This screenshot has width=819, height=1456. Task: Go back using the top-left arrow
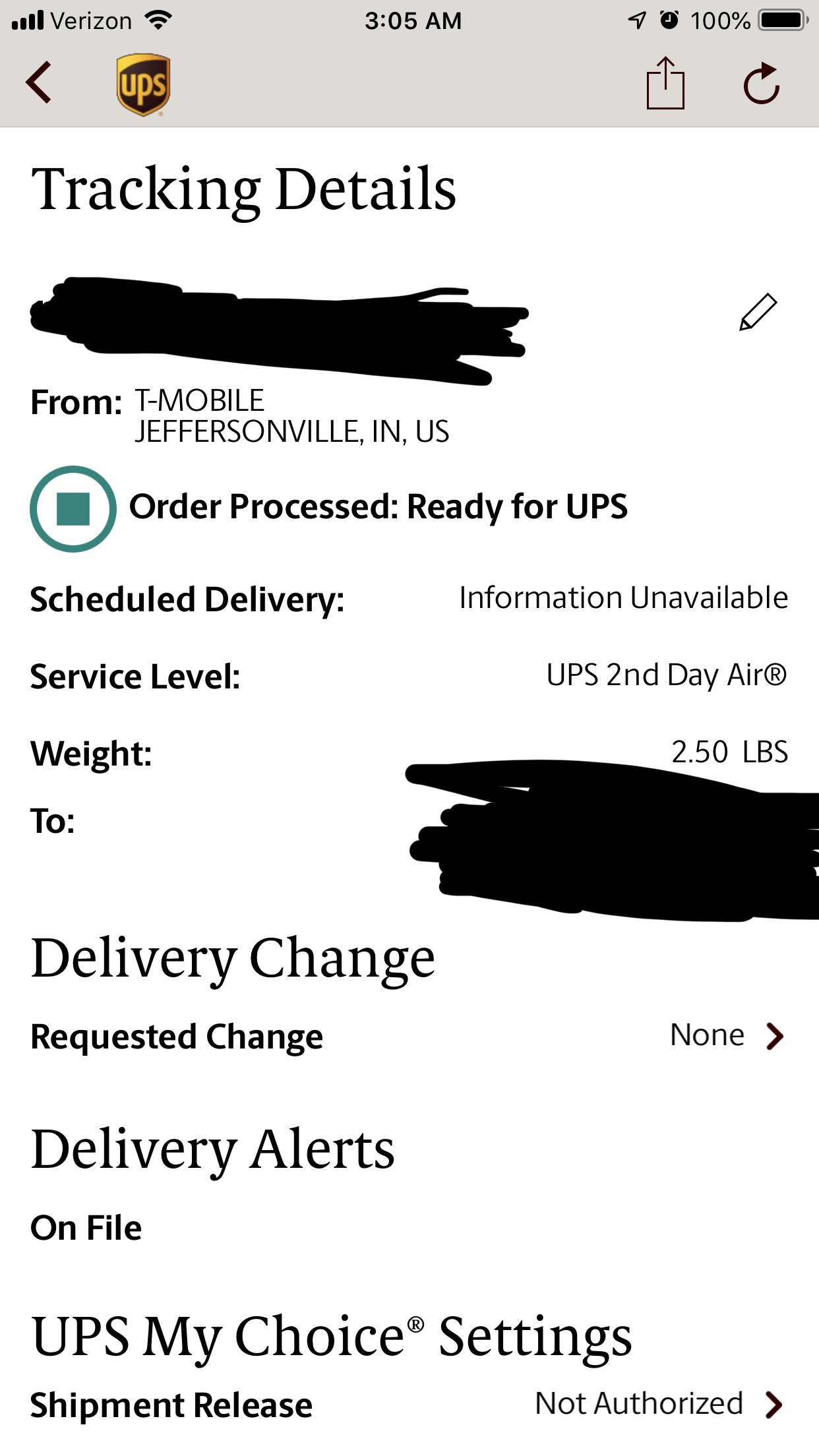pos(39,82)
